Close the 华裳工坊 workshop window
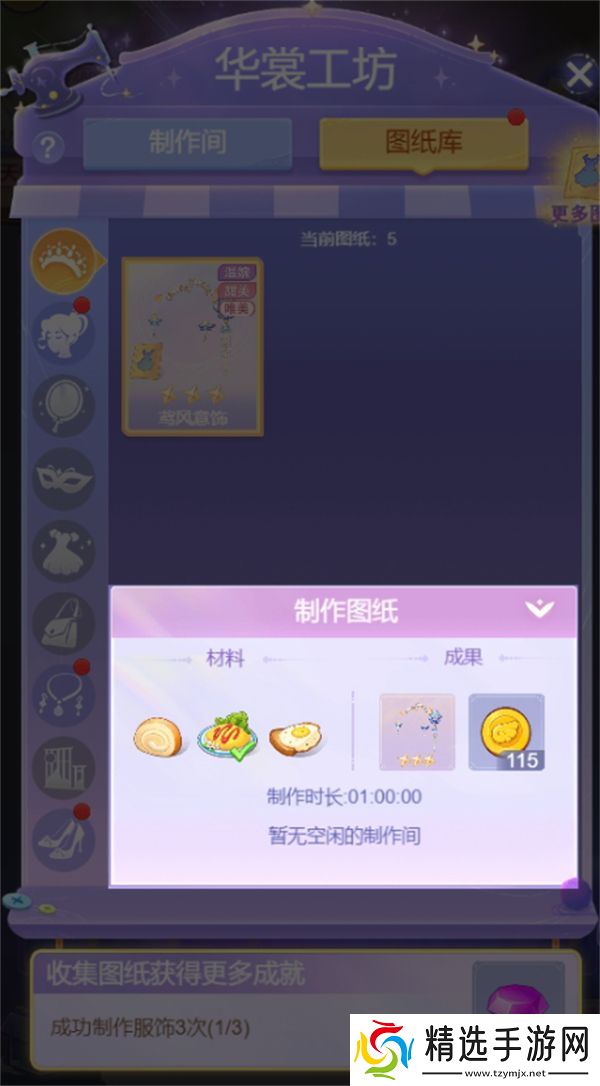Screen dimensions: 600x1086 577,74
